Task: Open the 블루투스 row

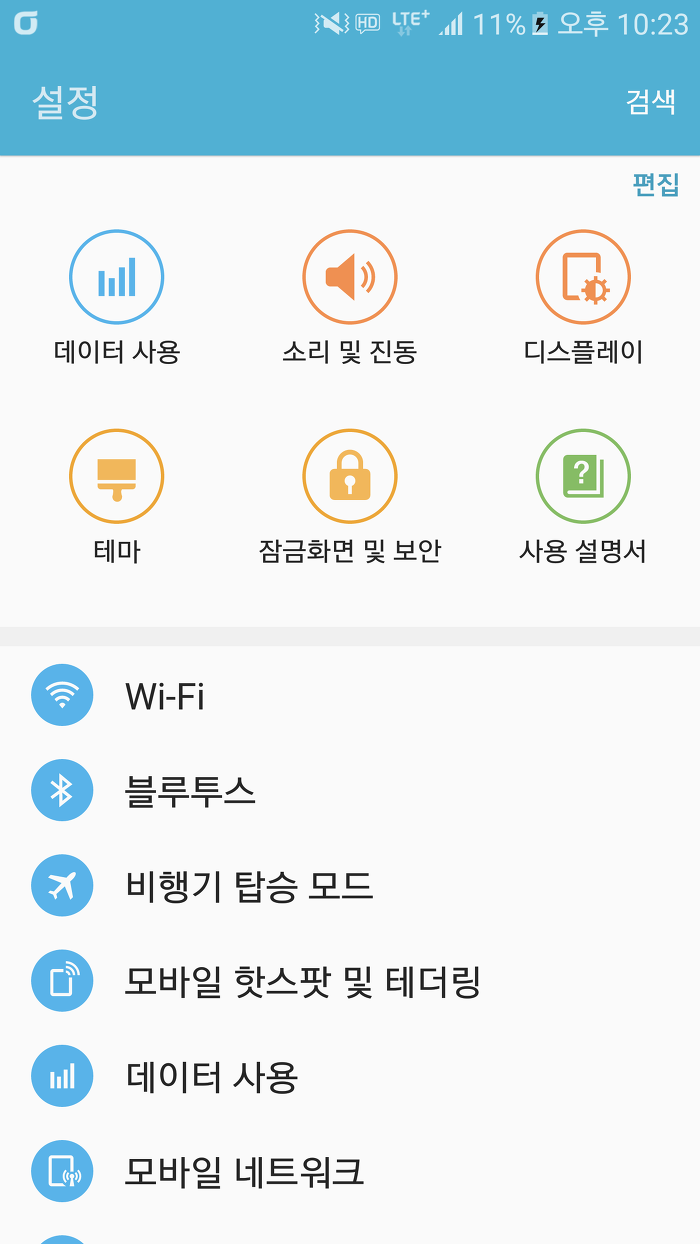Action: tap(350, 790)
